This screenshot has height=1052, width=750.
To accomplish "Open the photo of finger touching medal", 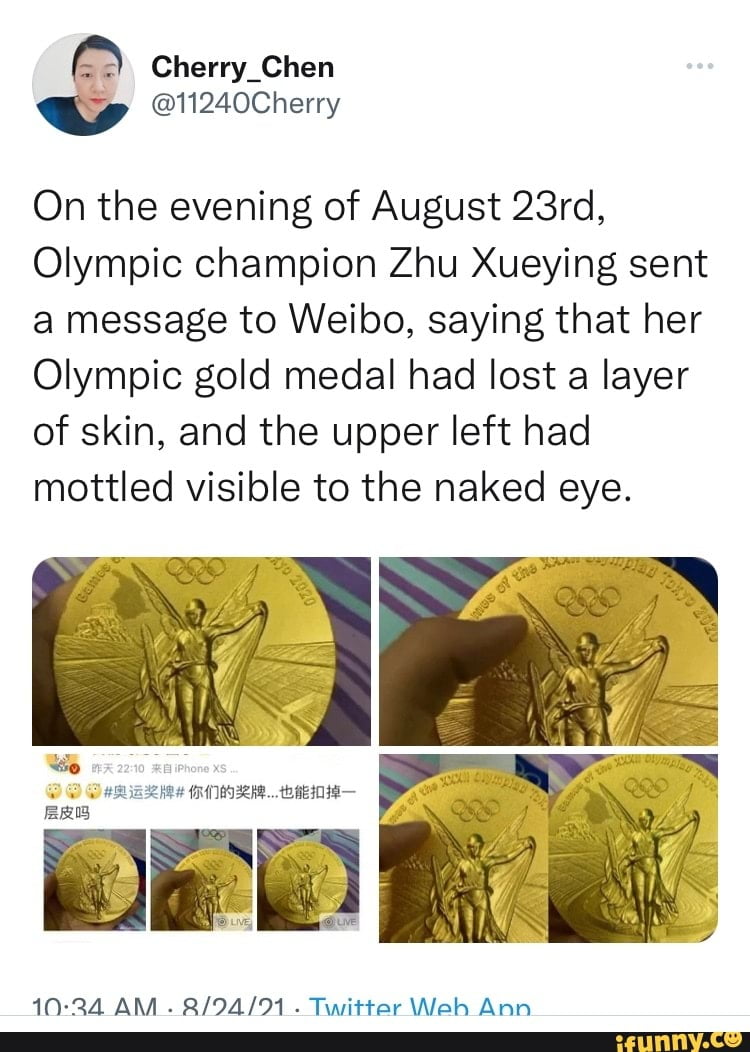I will point(549,651).
